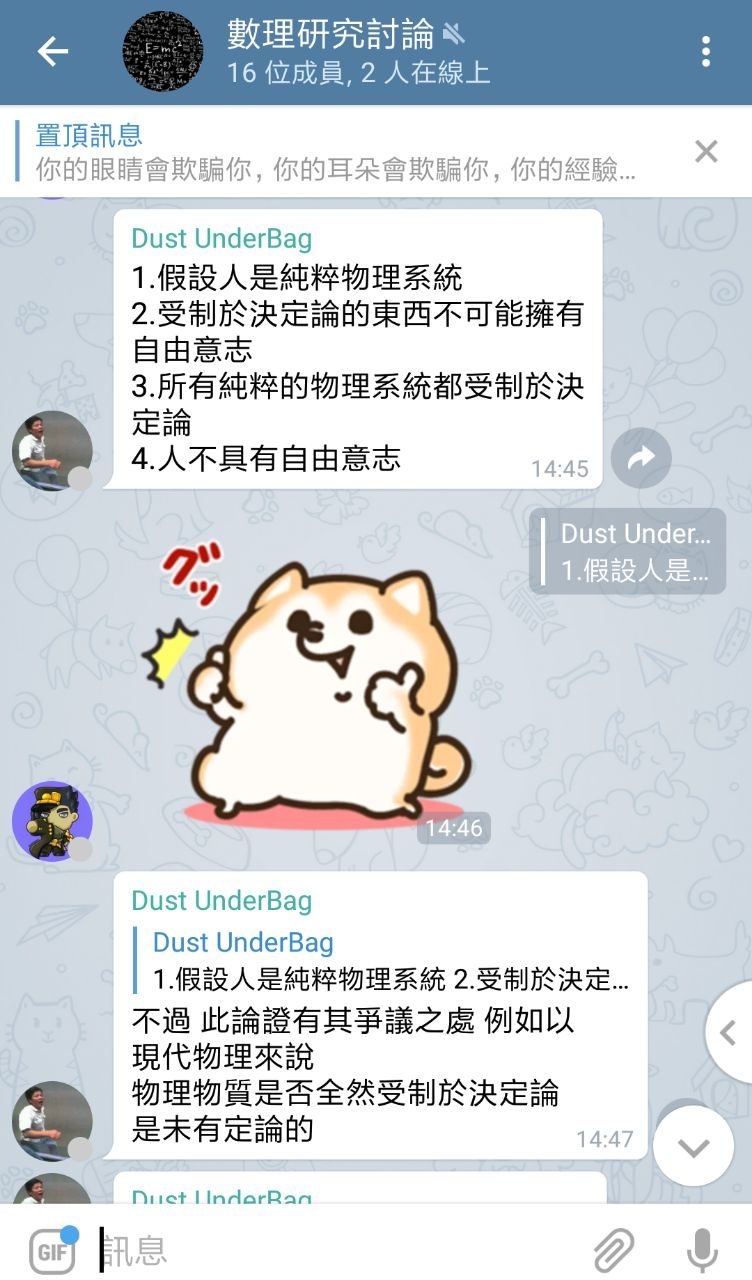Viewport: 752px width, 1280px height.
Task: Forward the 14:45 message with the share arrow
Action: [x=640, y=458]
